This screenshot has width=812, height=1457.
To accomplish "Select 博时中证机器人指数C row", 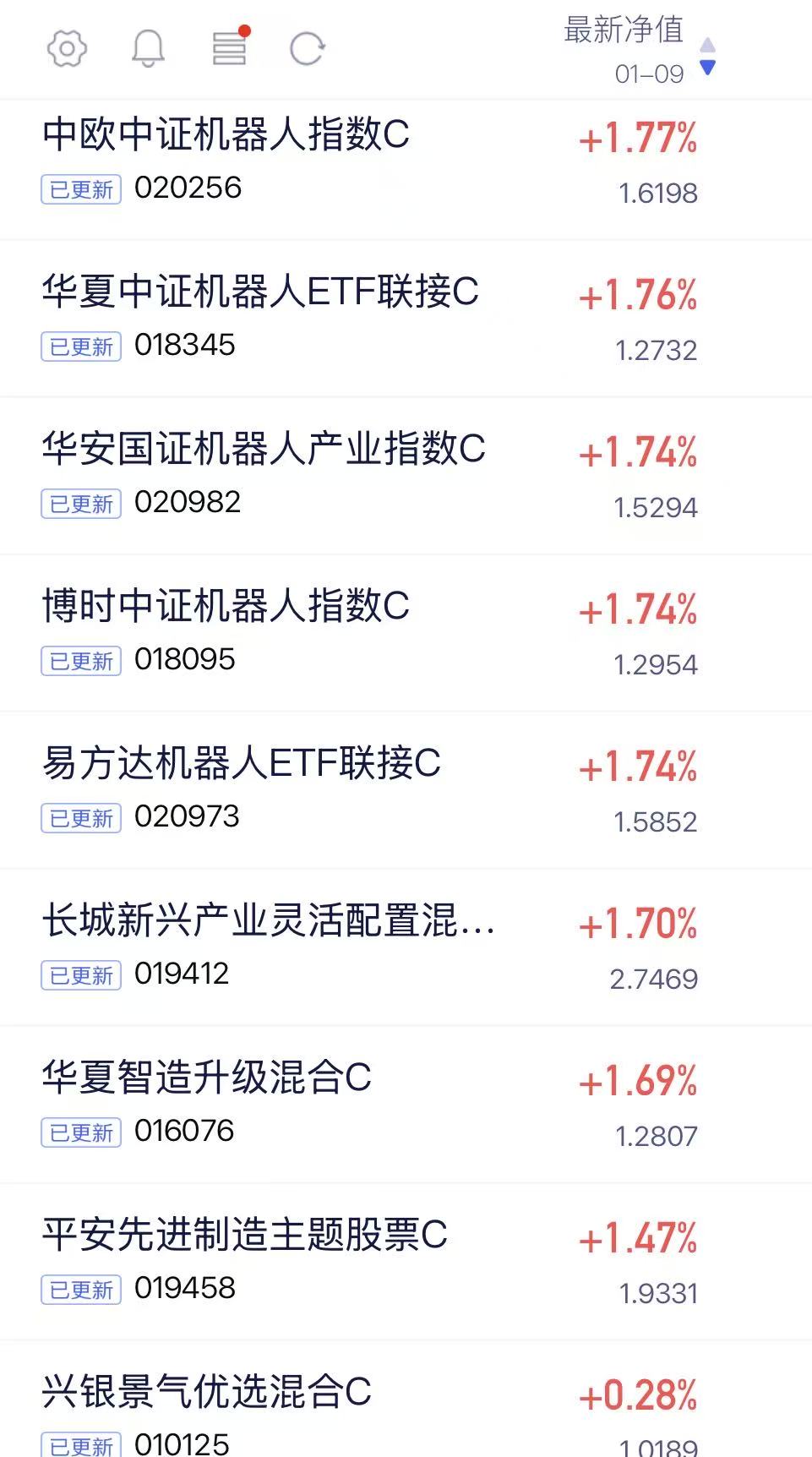I will tap(226, 607).
